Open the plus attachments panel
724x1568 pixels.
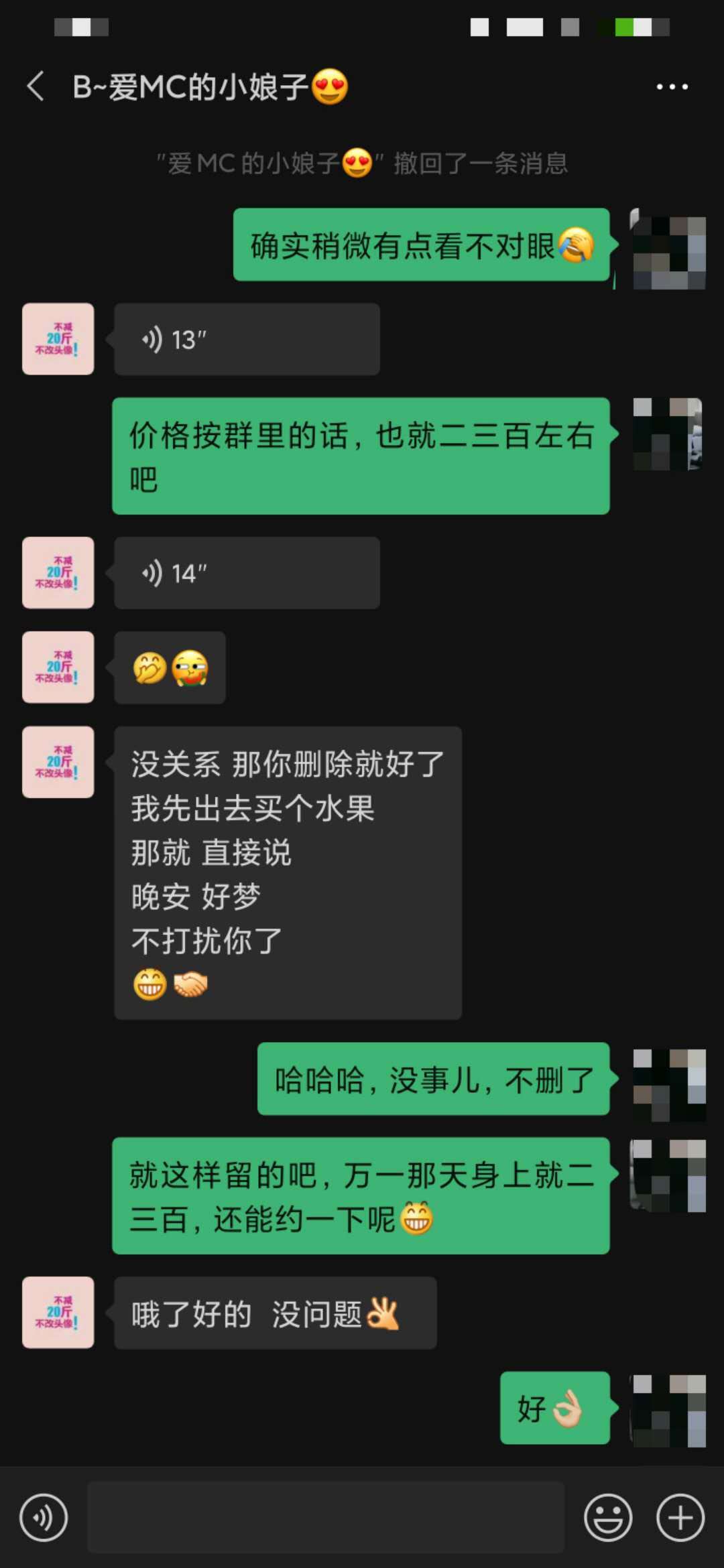(x=680, y=1518)
